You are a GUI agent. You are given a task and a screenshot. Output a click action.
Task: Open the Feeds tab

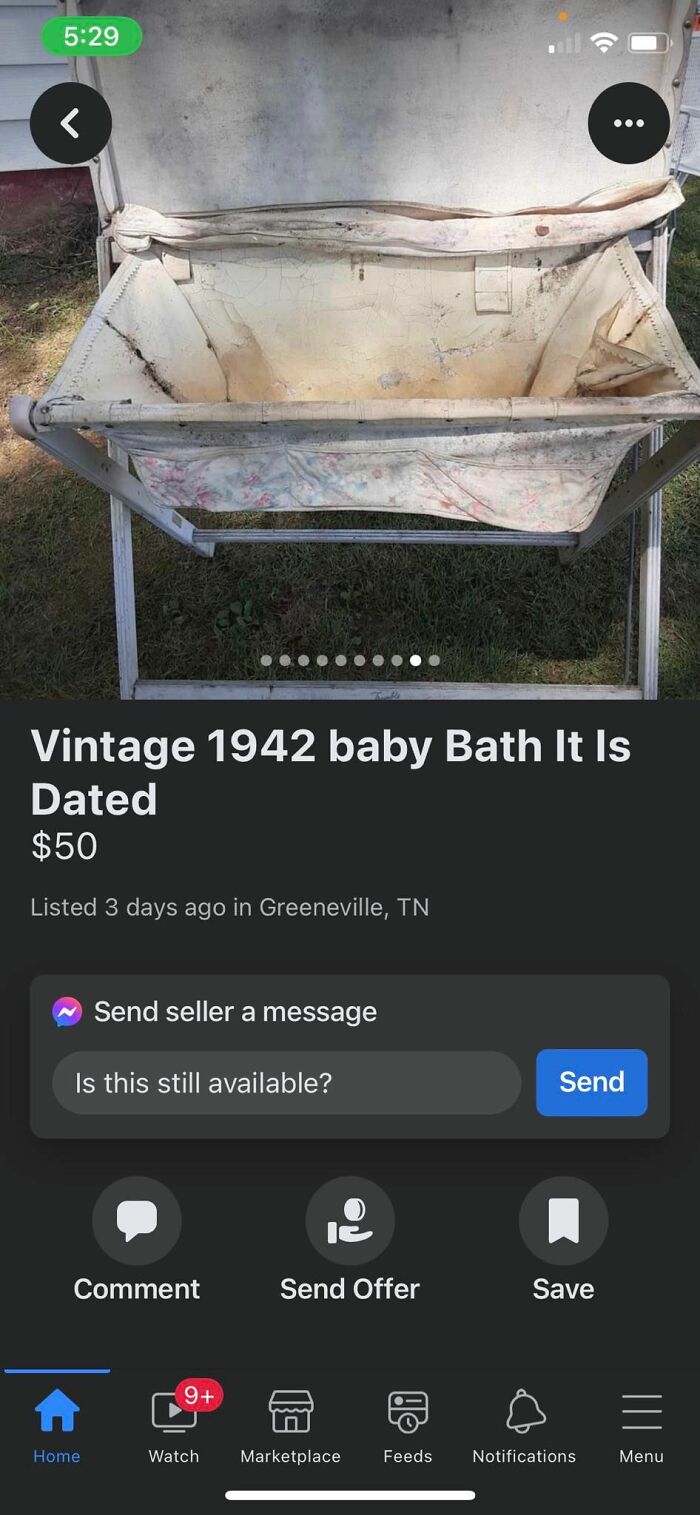pyautogui.click(x=408, y=1424)
